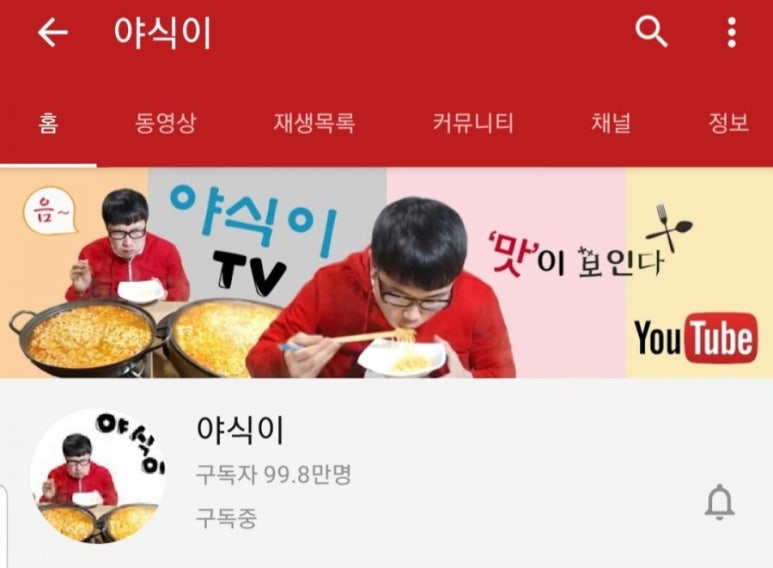The width and height of the screenshot is (773, 568).
Task: Switch to the 홈 tab
Action: pos(48,124)
